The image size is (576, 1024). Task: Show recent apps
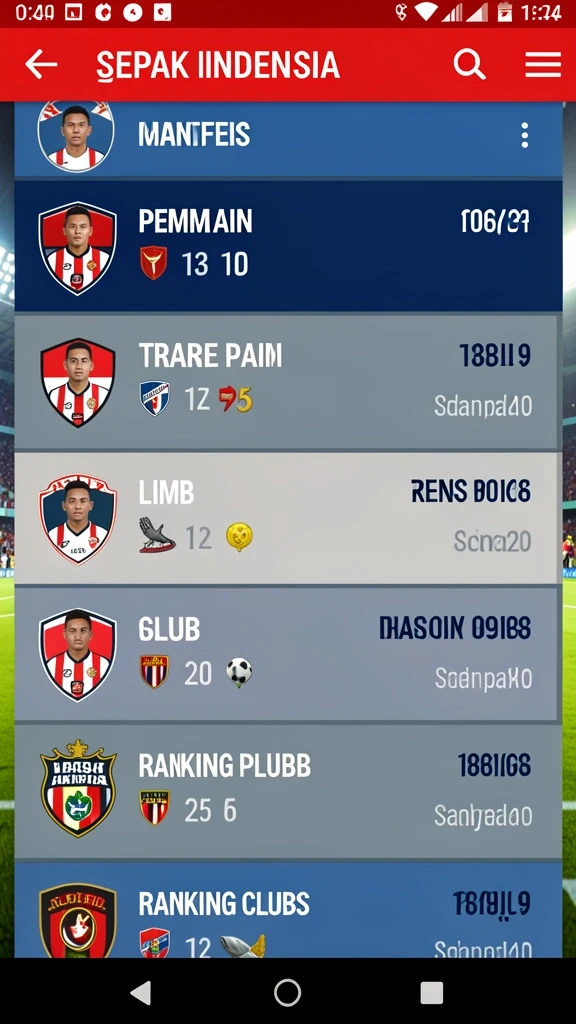[432, 993]
